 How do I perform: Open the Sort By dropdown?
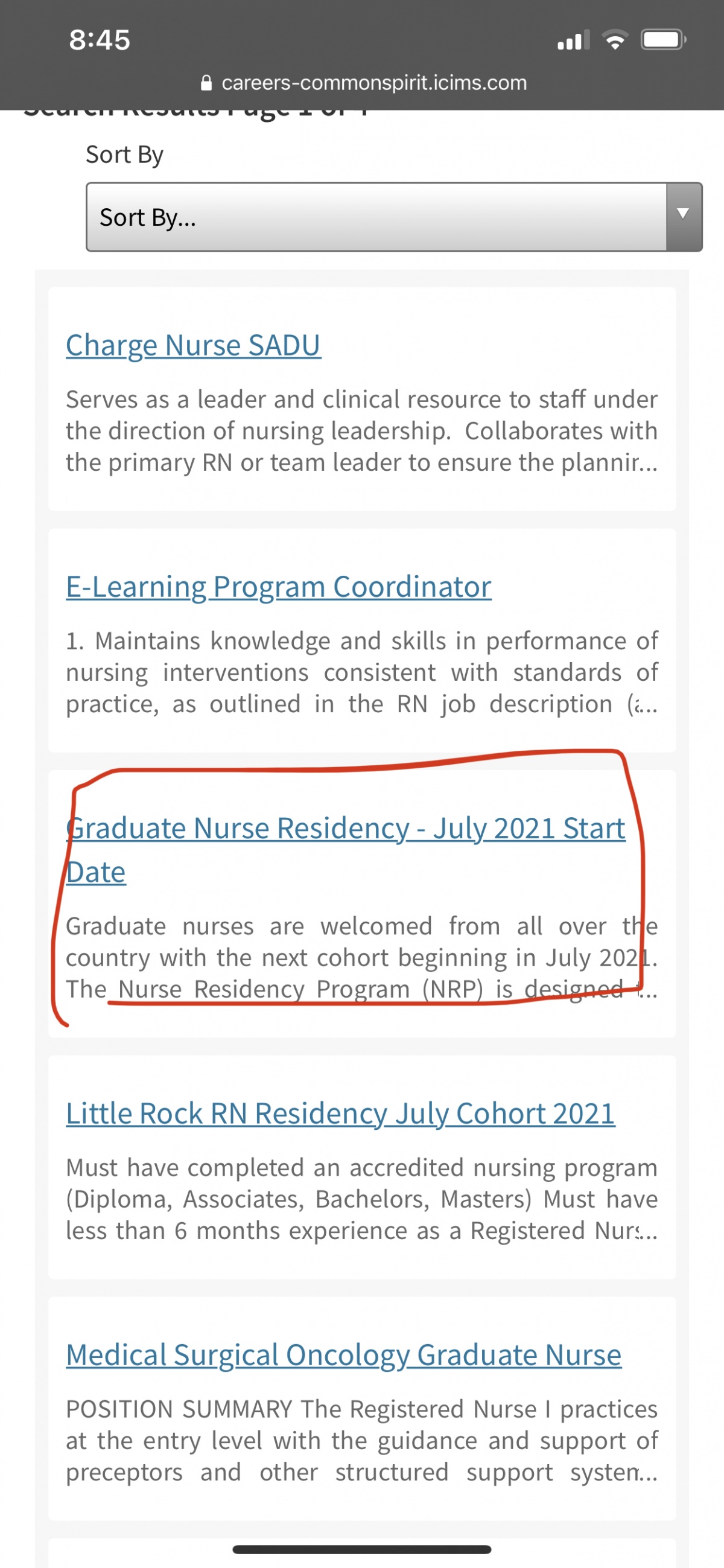tap(393, 217)
